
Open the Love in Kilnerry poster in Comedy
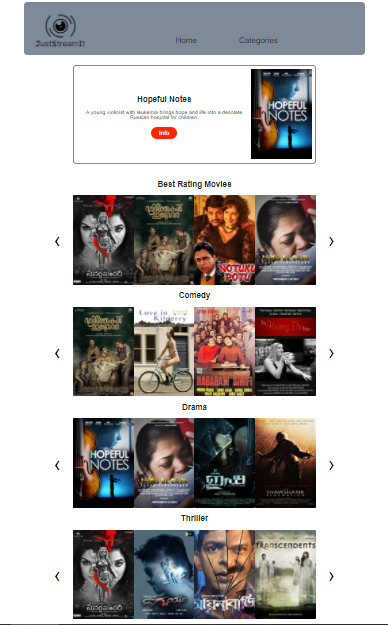click(164, 351)
